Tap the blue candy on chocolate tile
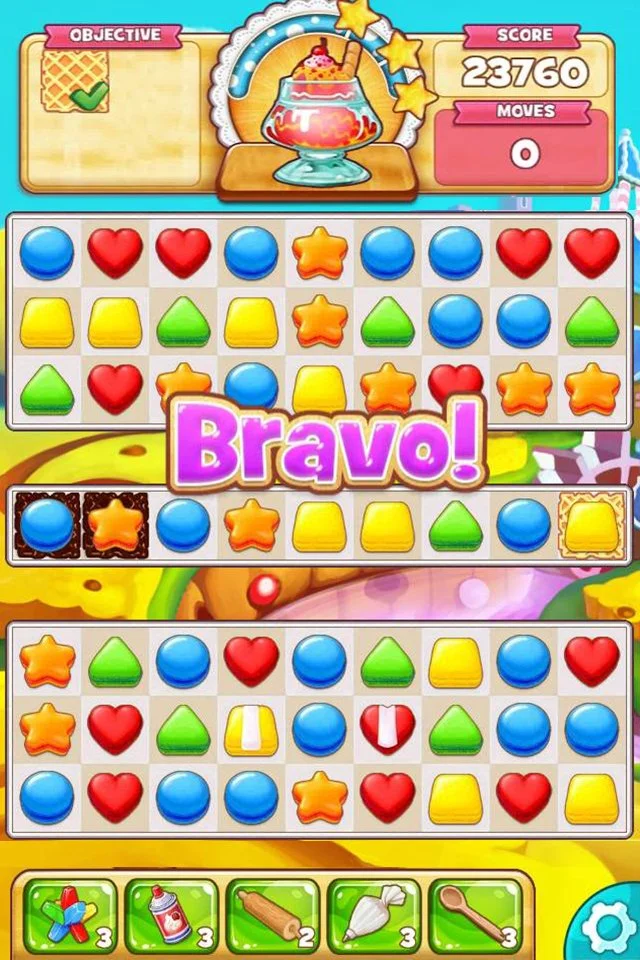 coord(47,525)
